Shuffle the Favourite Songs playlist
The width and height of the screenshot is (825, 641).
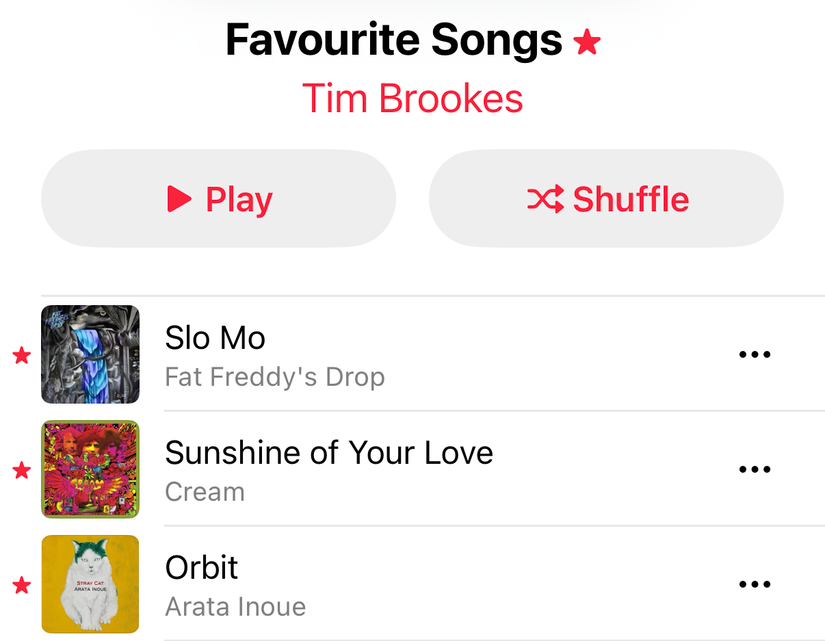(x=606, y=199)
